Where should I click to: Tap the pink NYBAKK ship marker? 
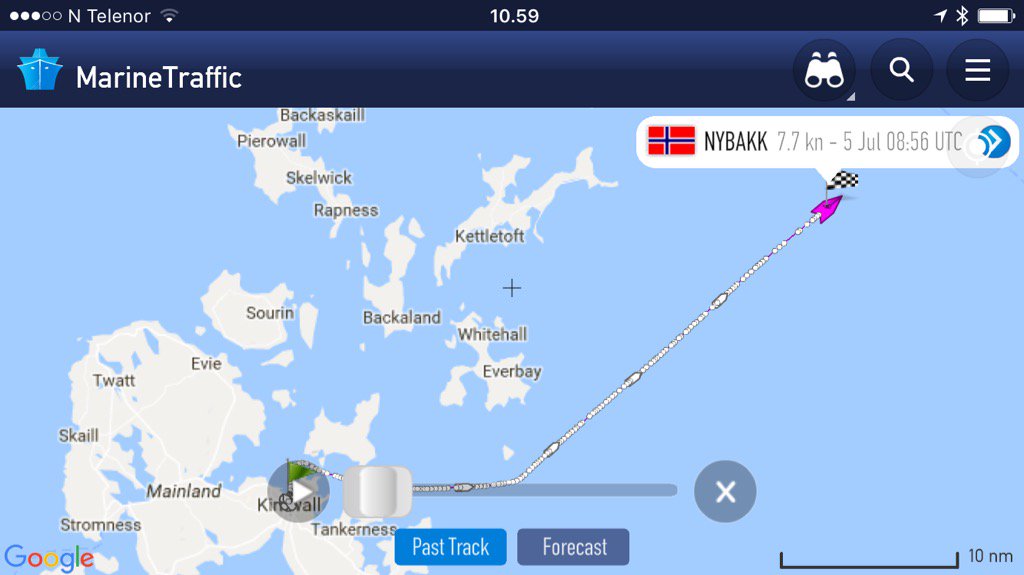coord(826,208)
